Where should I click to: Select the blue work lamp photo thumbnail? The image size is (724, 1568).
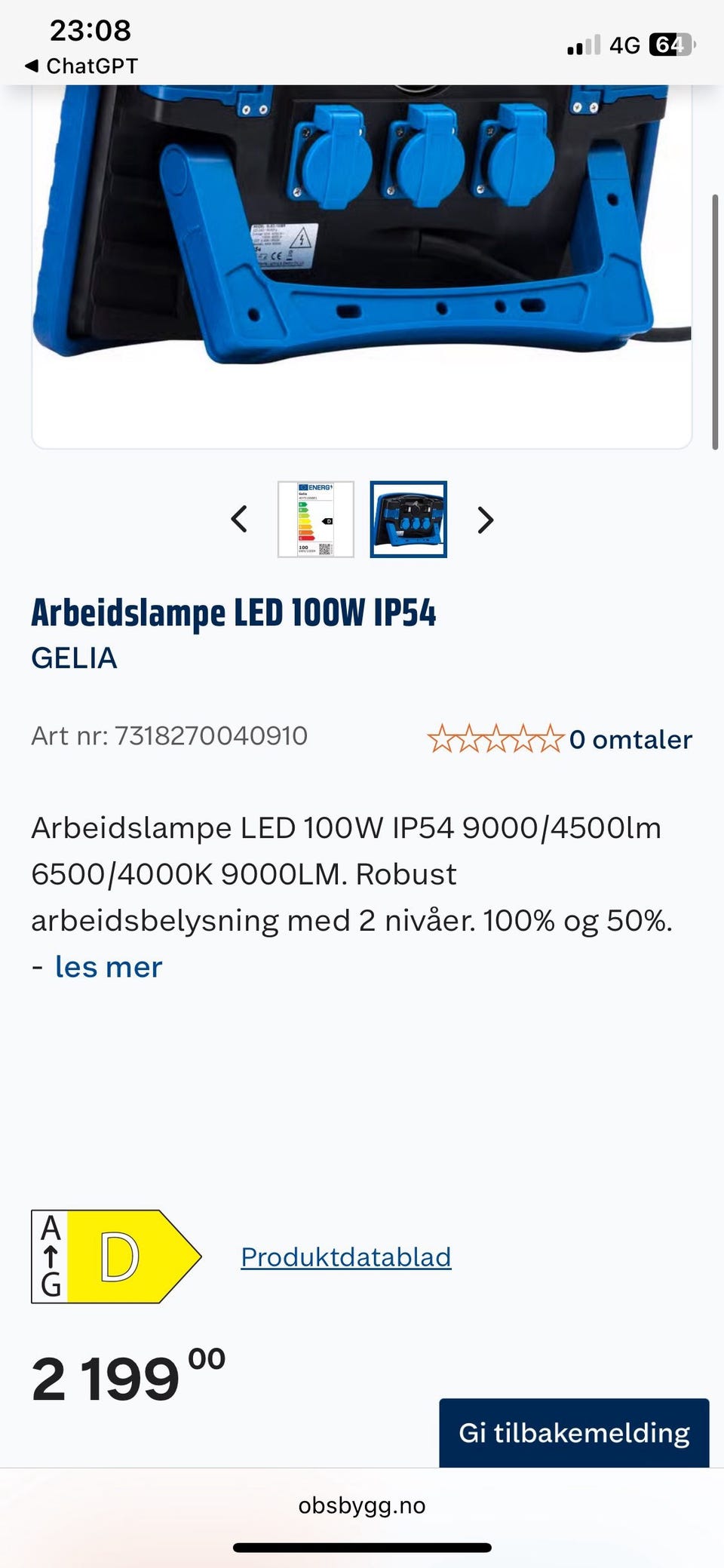tap(408, 520)
